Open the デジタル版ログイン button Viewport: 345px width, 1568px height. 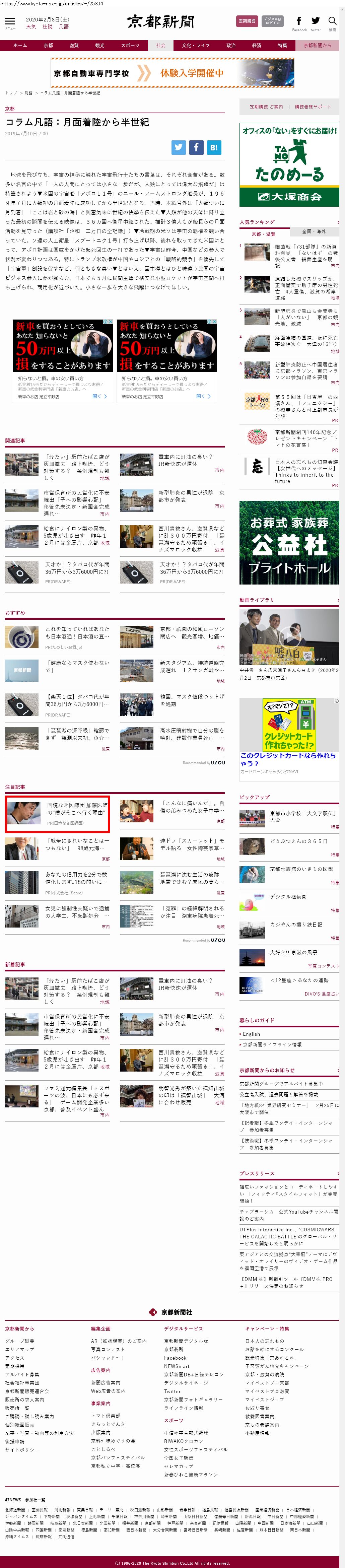pyautogui.click(x=273, y=21)
